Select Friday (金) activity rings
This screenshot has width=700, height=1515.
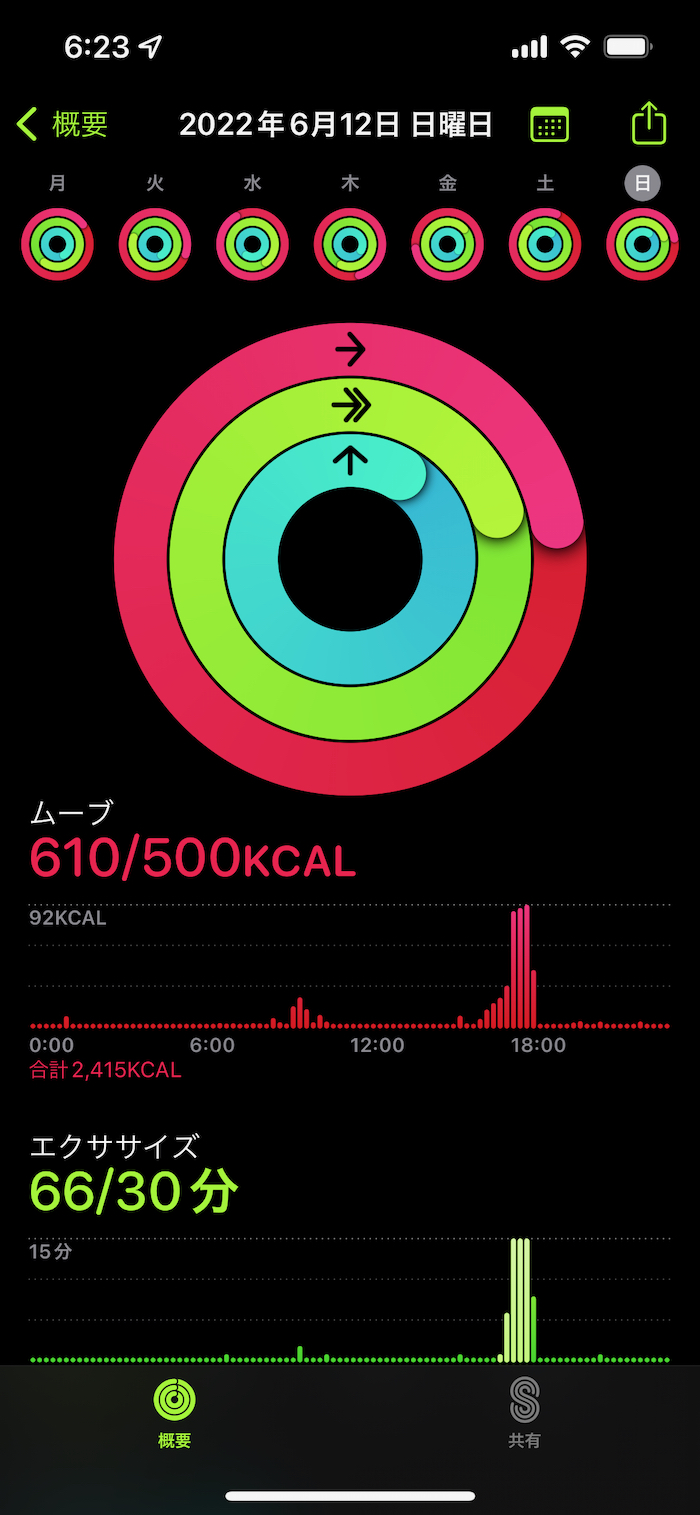[447, 244]
